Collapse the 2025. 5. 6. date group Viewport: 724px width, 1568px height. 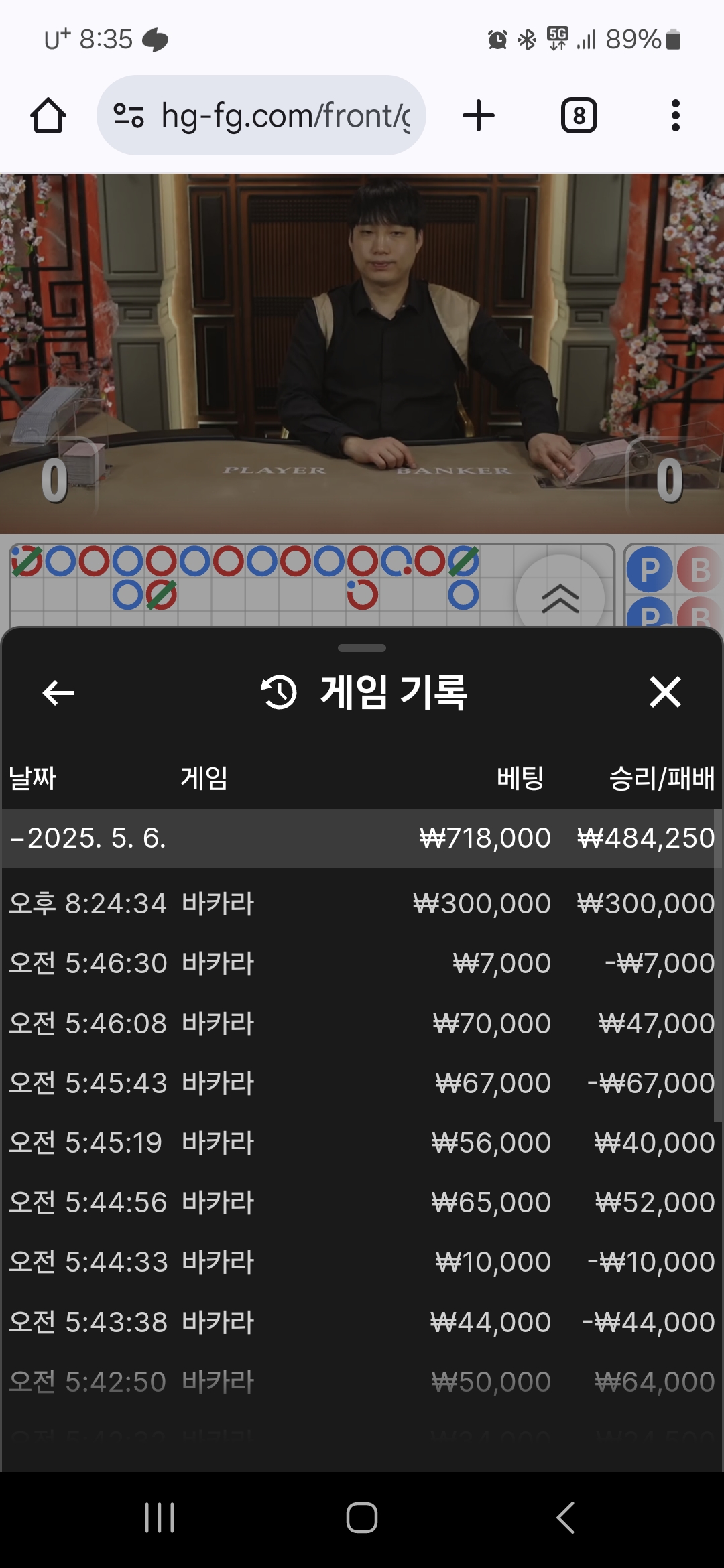87,838
